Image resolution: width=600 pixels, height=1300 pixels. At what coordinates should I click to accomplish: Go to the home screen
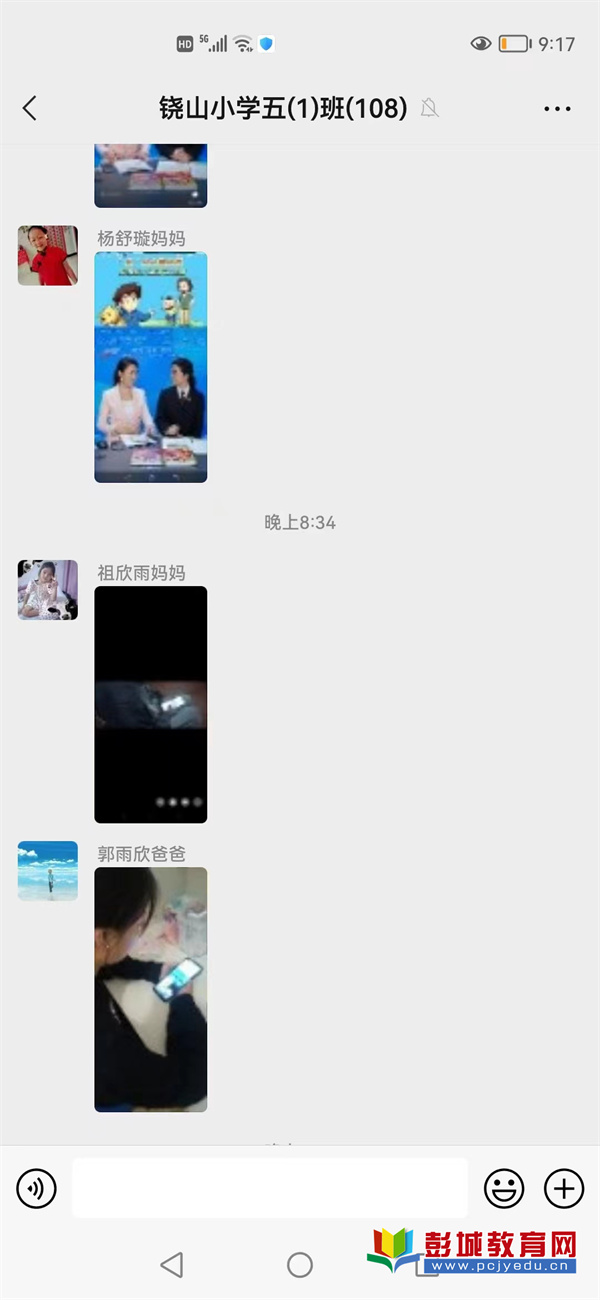click(x=300, y=1265)
